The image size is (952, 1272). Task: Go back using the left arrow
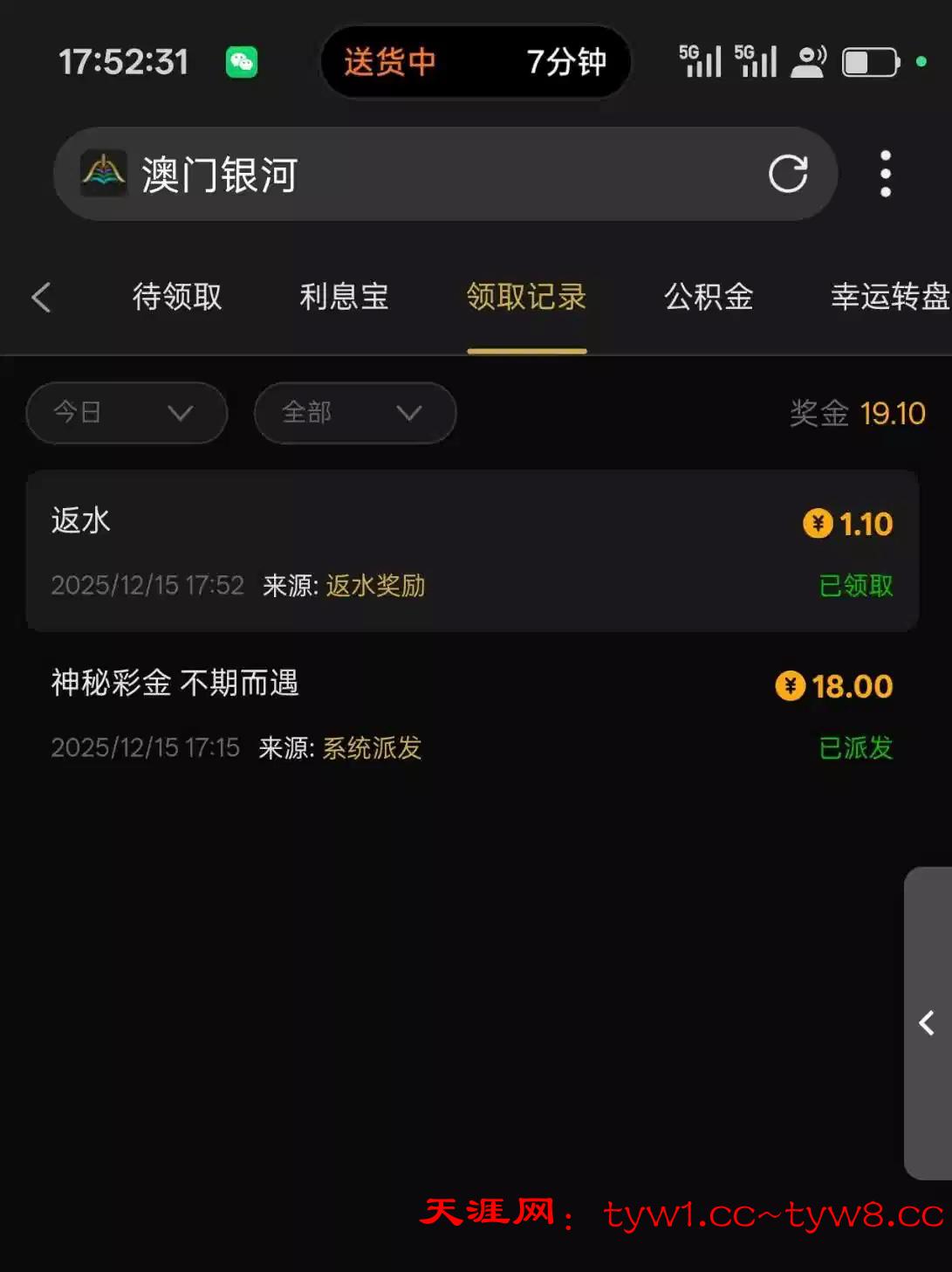[x=41, y=297]
